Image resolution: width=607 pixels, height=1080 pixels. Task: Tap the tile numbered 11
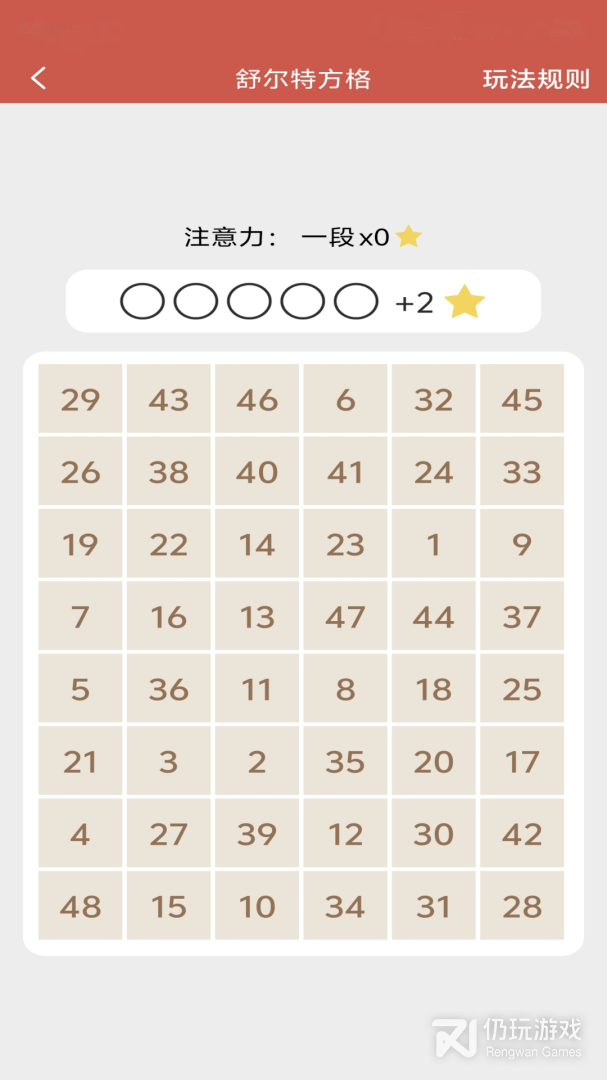click(257, 689)
